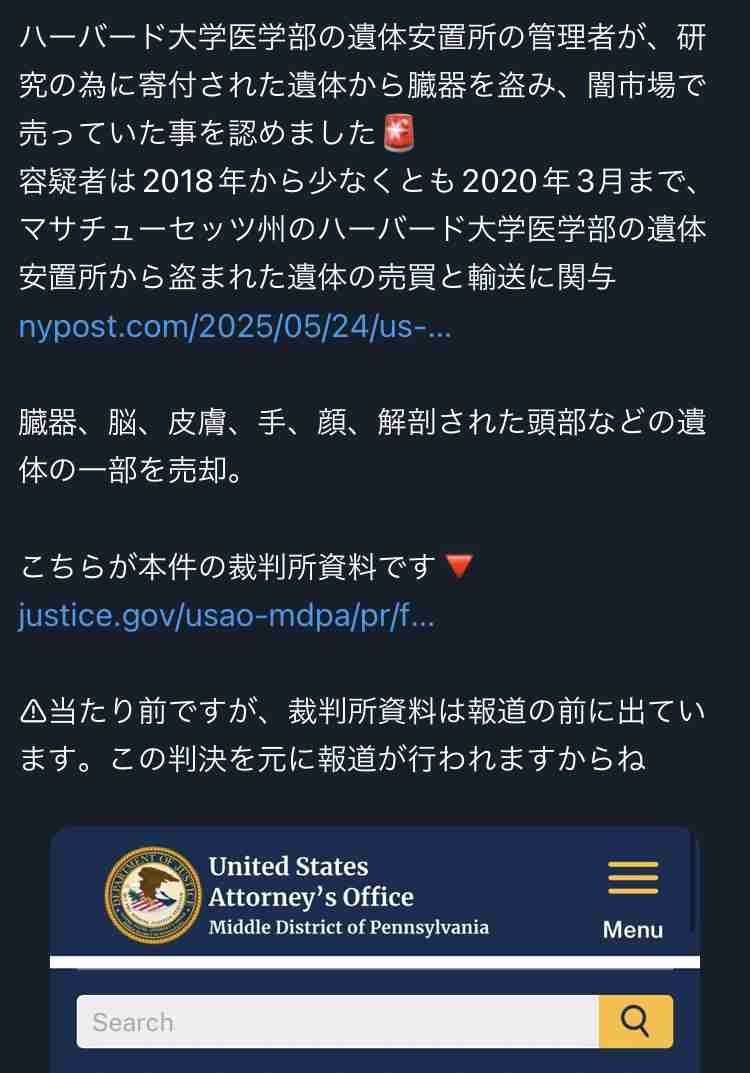The height and width of the screenshot is (1073, 750).
Task: Click the yellow magnifying glass search icon
Action: 636,1022
